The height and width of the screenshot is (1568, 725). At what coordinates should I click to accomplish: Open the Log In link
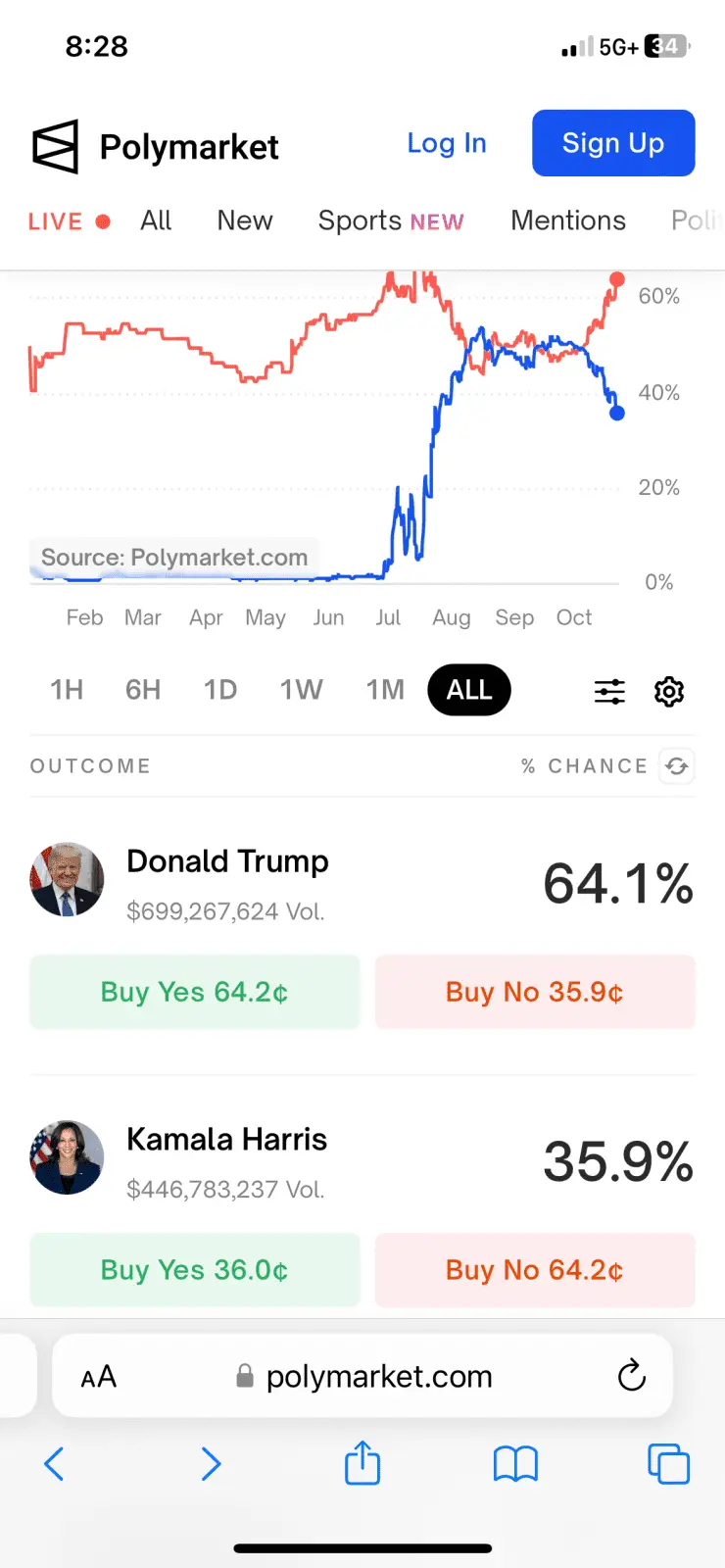447,143
